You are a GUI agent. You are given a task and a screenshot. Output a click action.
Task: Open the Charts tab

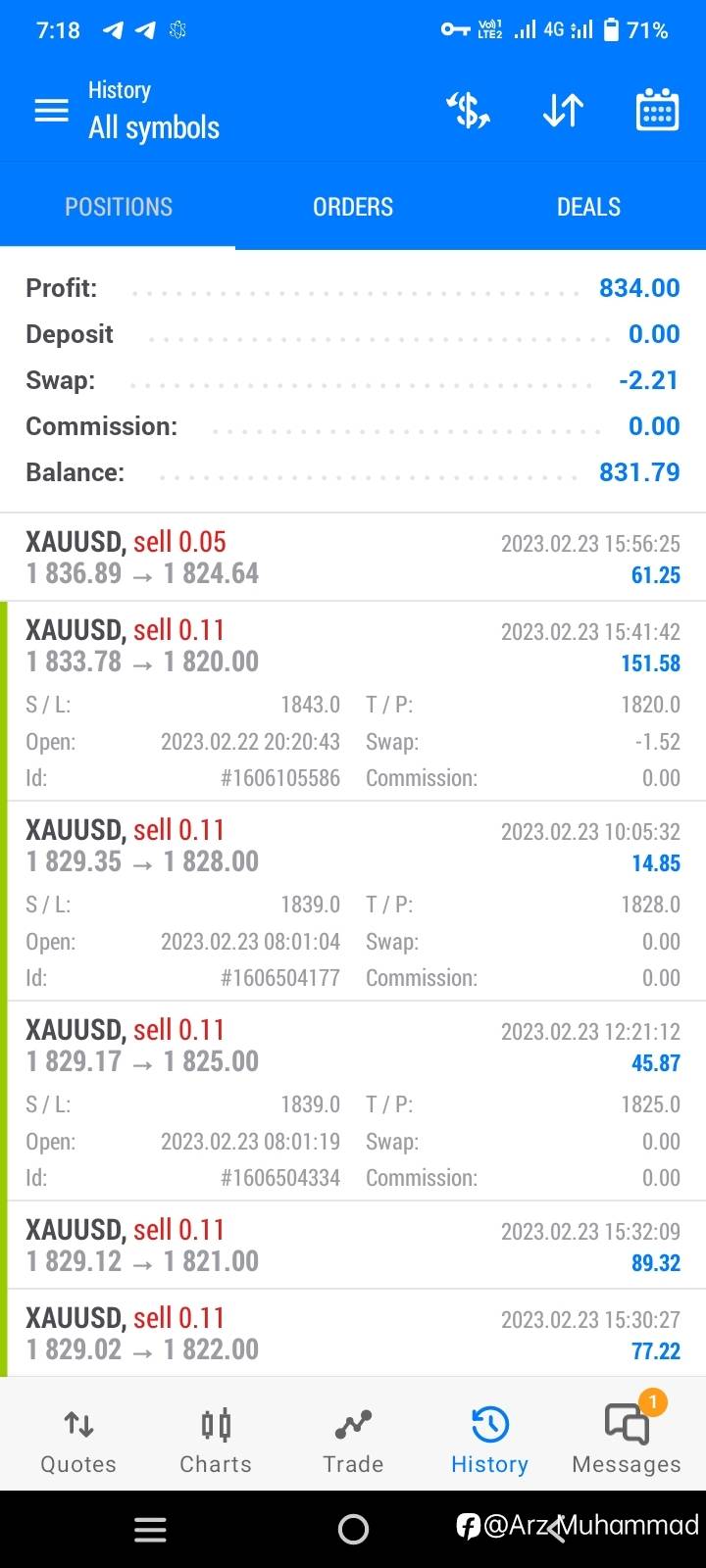tap(216, 1441)
